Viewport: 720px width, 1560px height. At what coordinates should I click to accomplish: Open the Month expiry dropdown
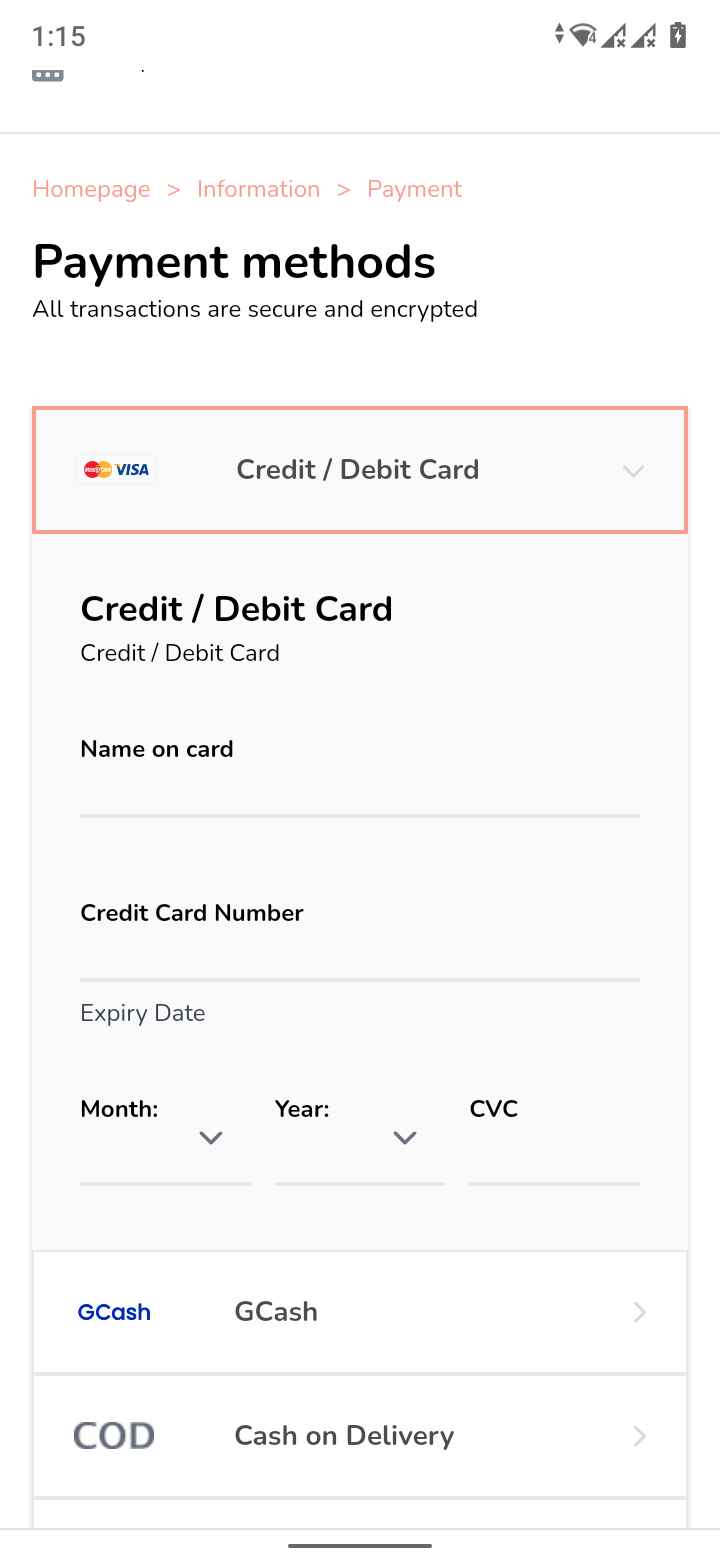(210, 1138)
